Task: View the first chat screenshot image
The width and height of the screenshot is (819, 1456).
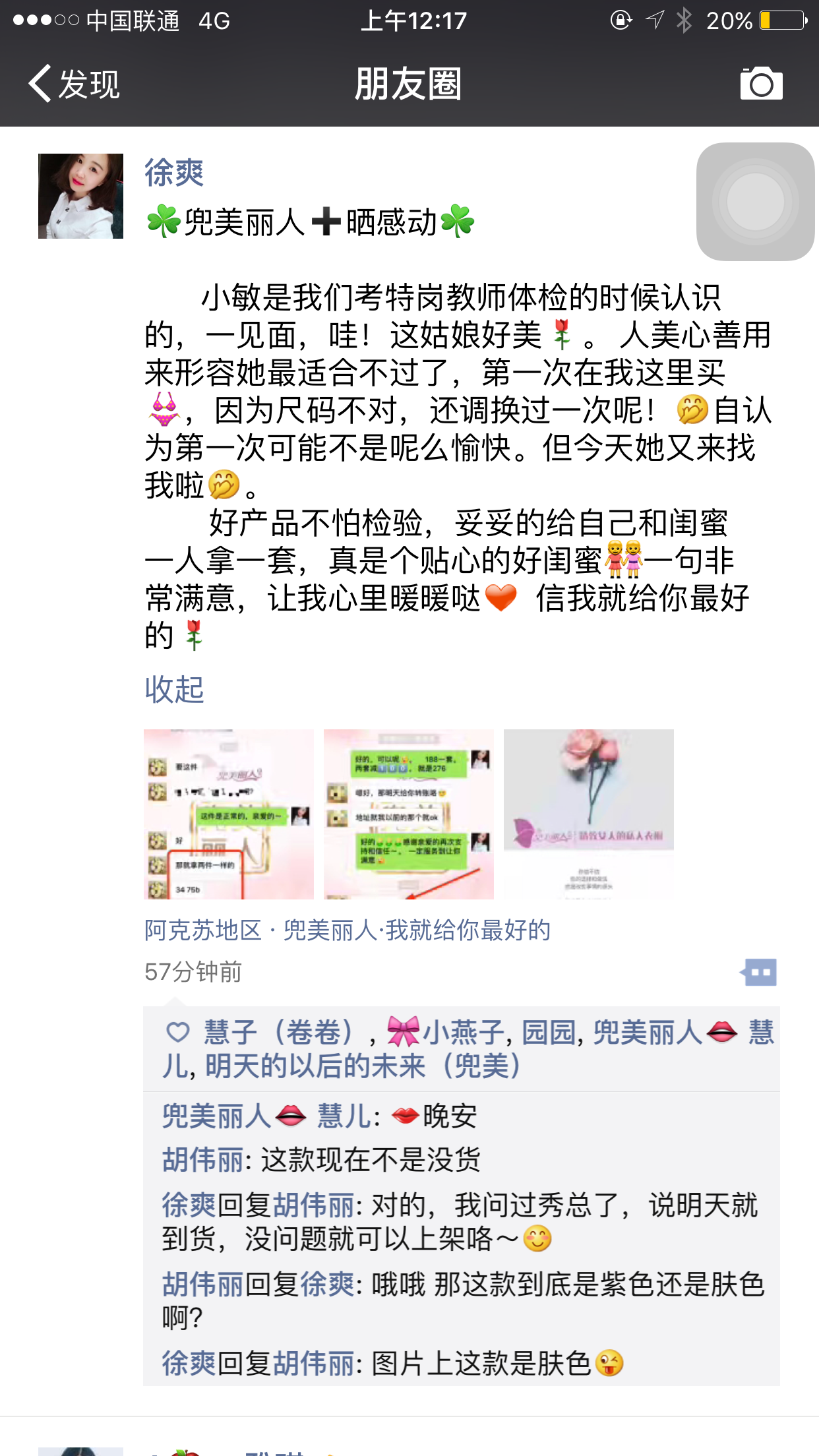Action: point(228,814)
